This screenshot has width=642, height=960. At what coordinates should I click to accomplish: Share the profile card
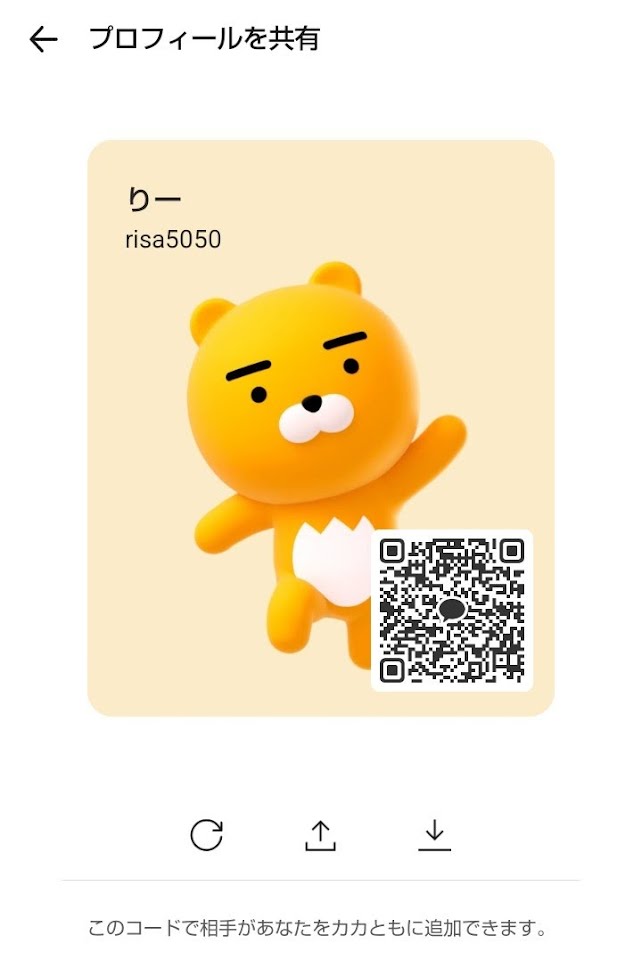point(320,835)
